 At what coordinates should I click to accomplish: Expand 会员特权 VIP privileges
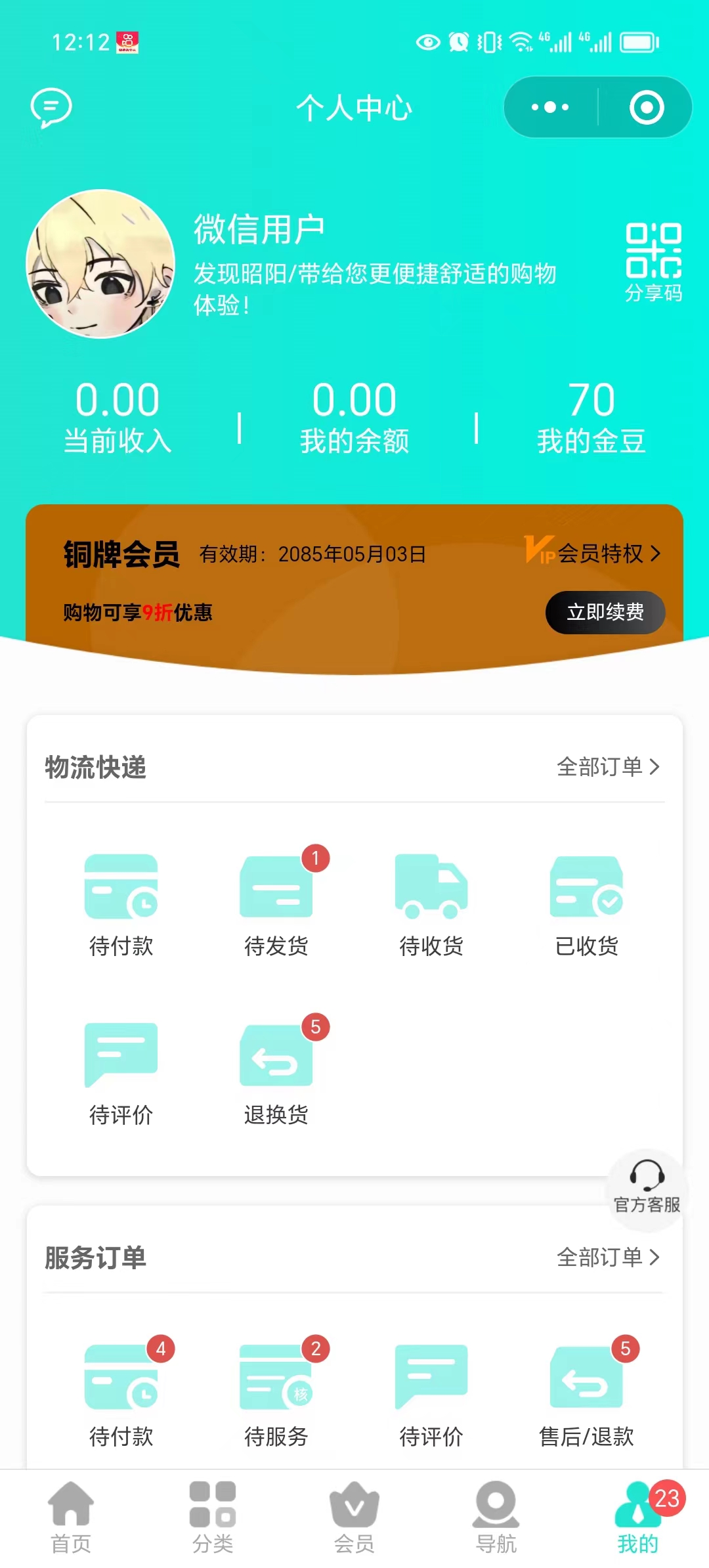click(594, 555)
